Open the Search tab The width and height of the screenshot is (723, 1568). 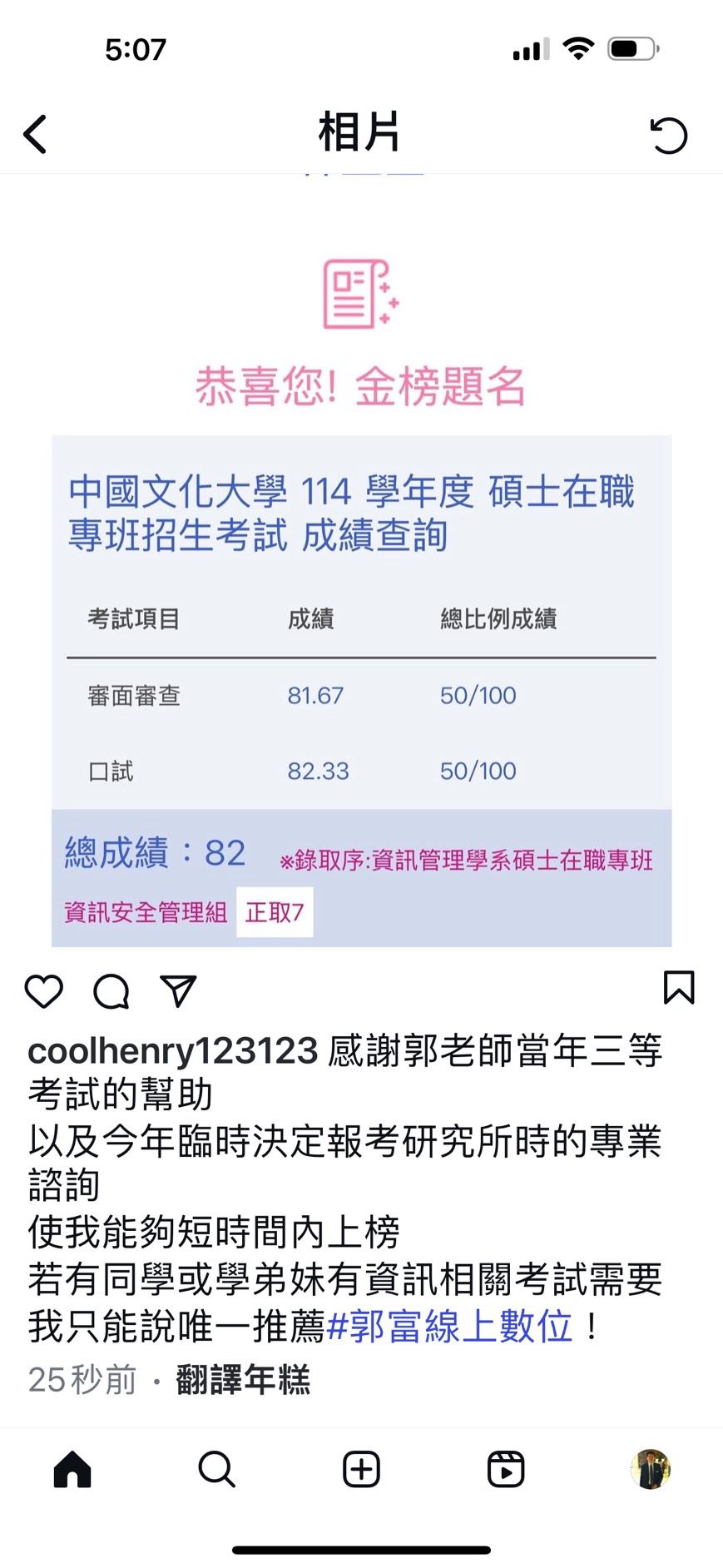click(x=216, y=1470)
